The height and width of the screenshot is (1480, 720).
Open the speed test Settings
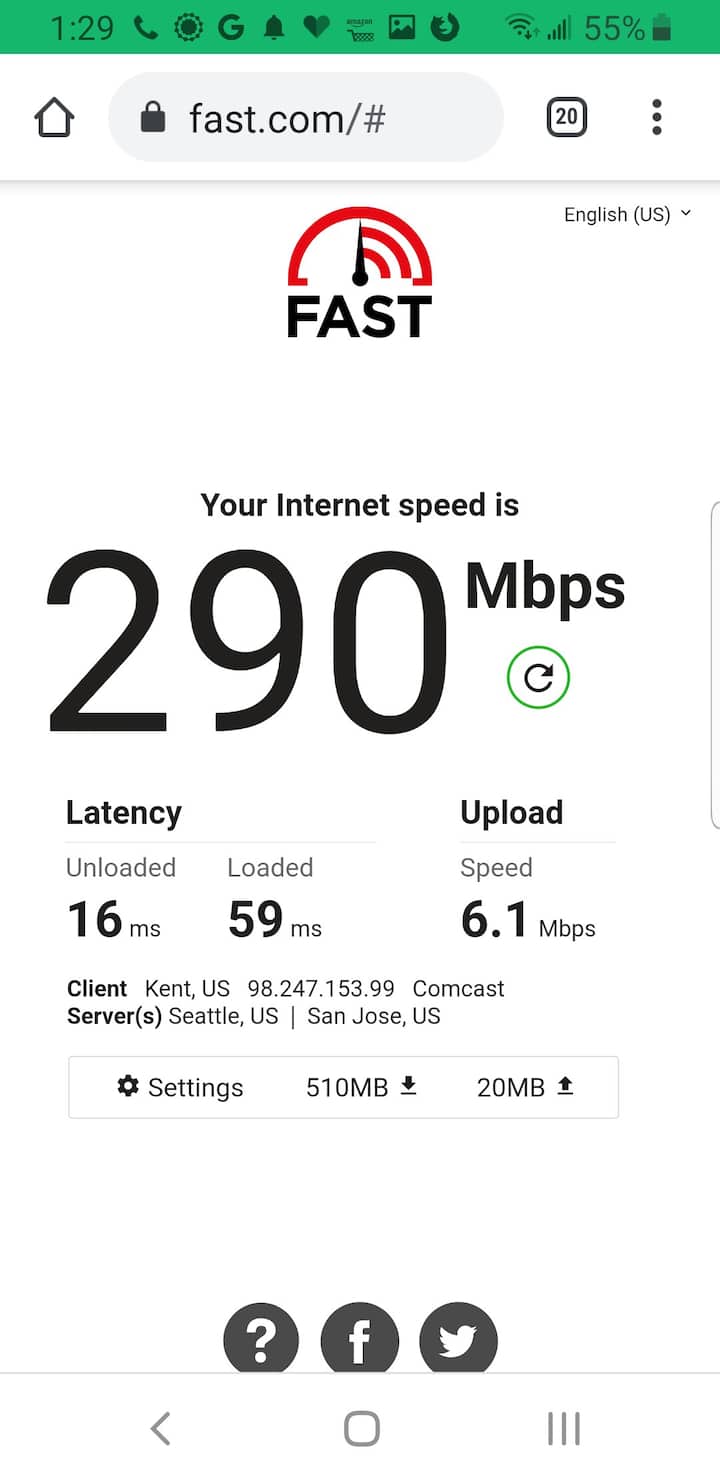pyautogui.click(x=181, y=1087)
